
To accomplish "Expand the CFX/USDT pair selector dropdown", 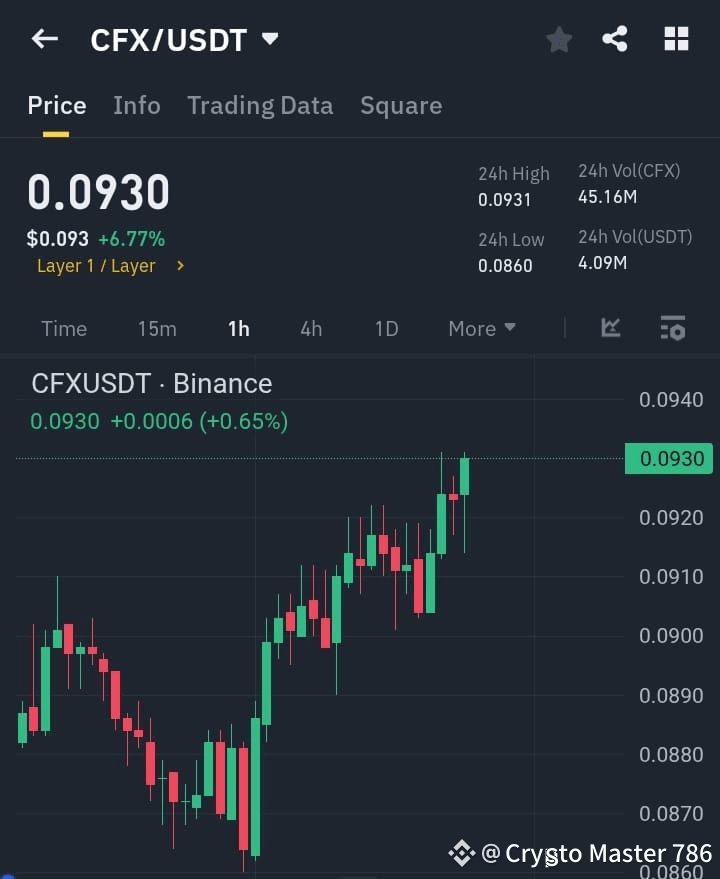I will tap(268, 39).
